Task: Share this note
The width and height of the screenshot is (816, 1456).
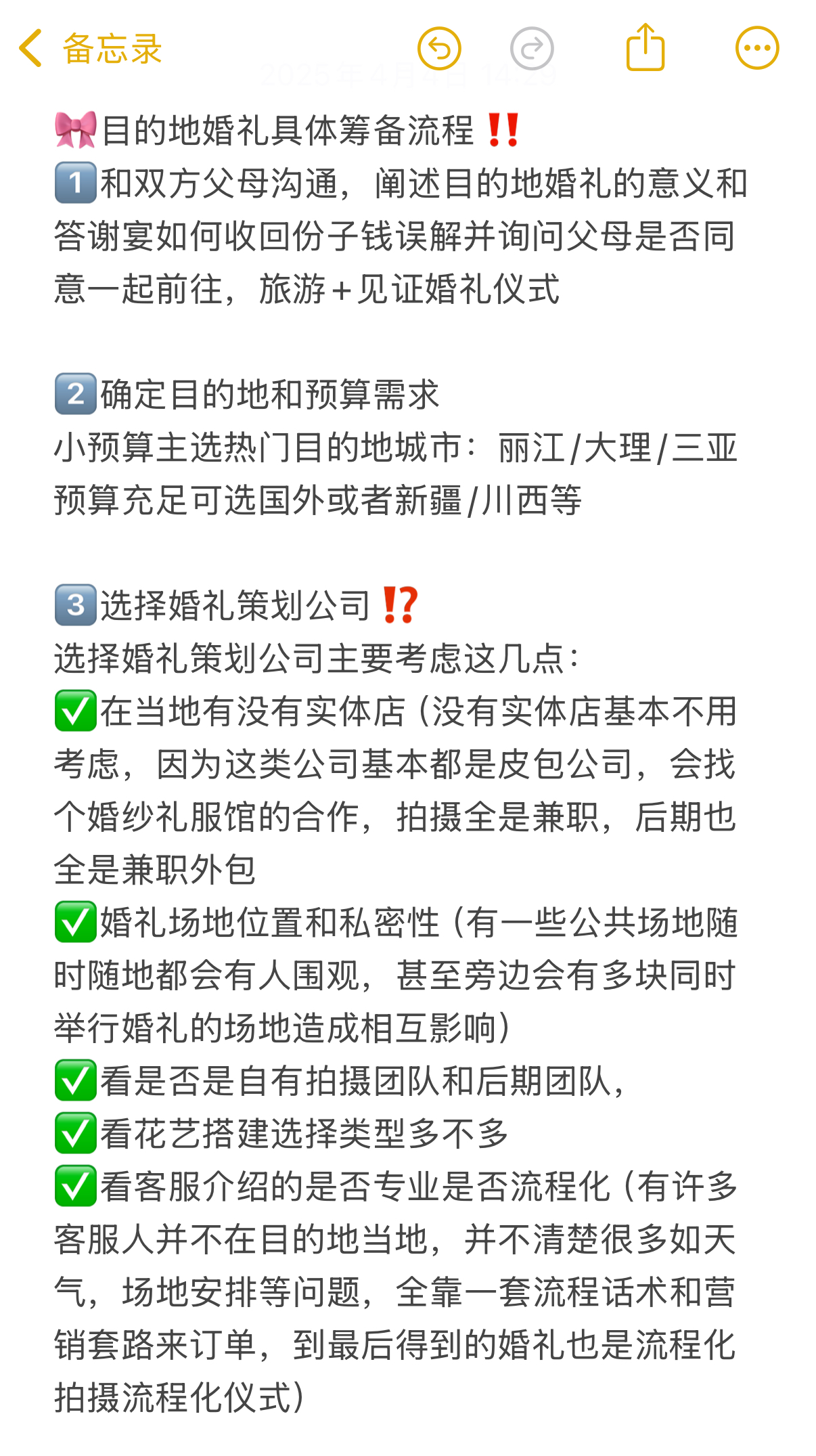Action: tap(645, 47)
